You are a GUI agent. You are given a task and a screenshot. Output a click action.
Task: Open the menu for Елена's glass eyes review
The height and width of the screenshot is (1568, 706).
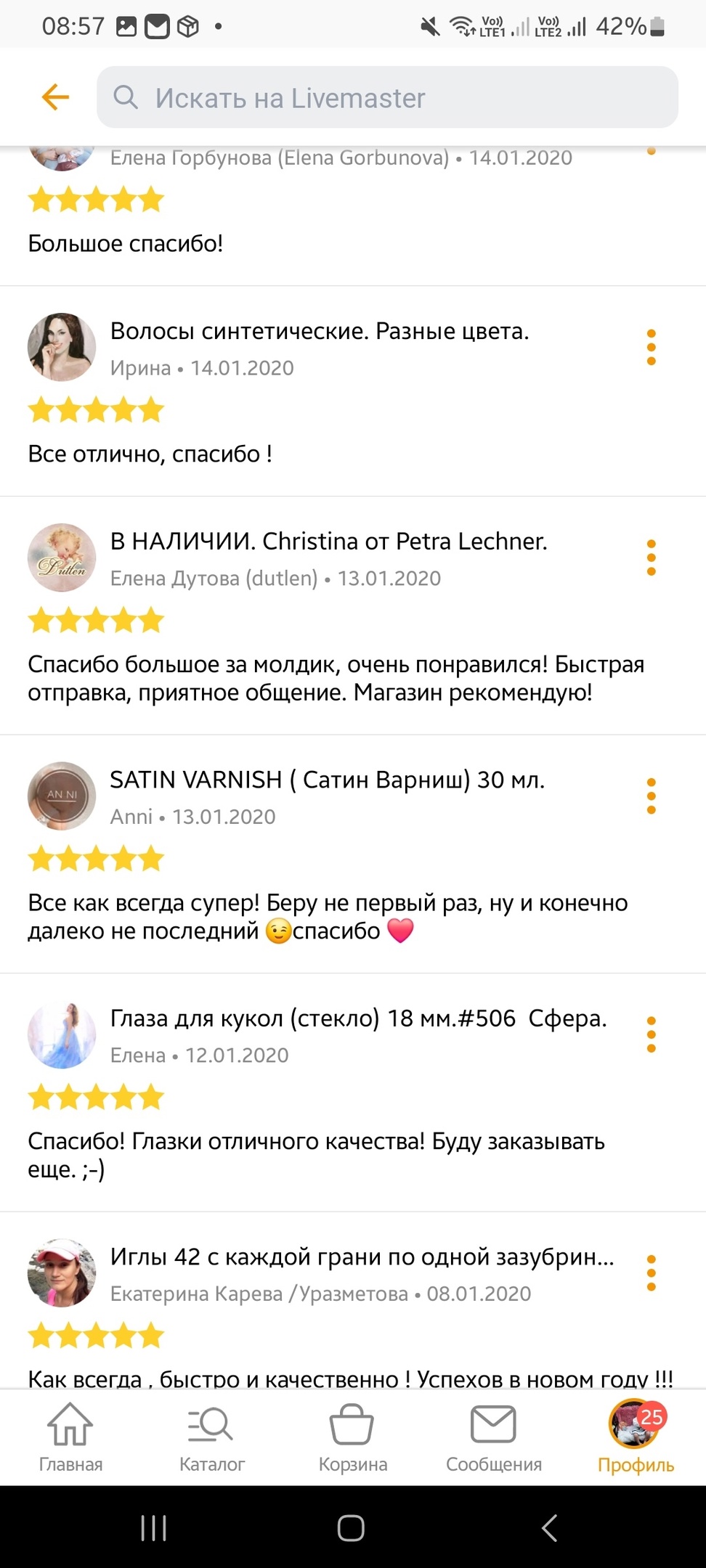[x=651, y=1034]
